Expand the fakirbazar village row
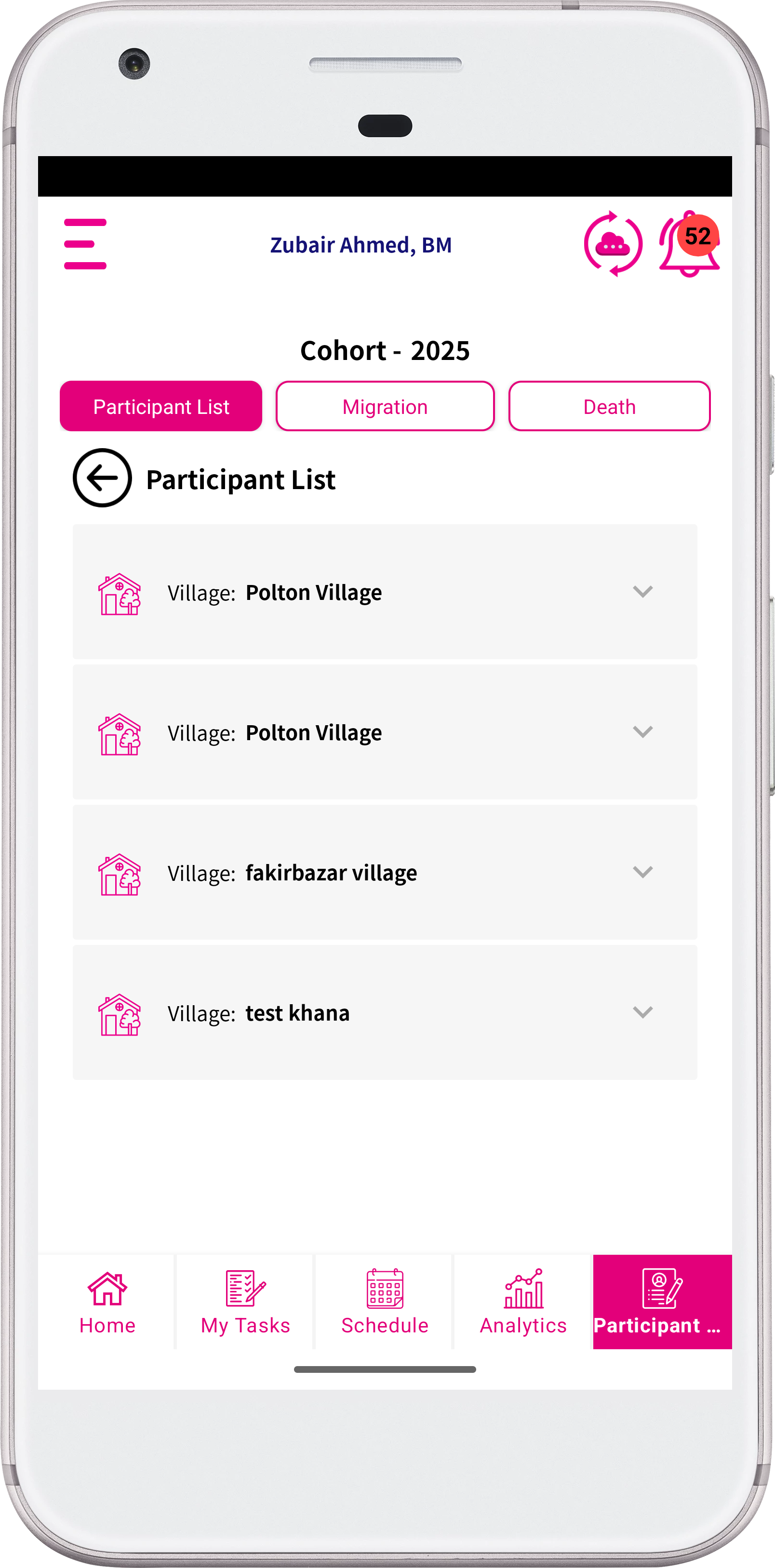Image resolution: width=775 pixels, height=1568 pixels. pyautogui.click(x=385, y=872)
